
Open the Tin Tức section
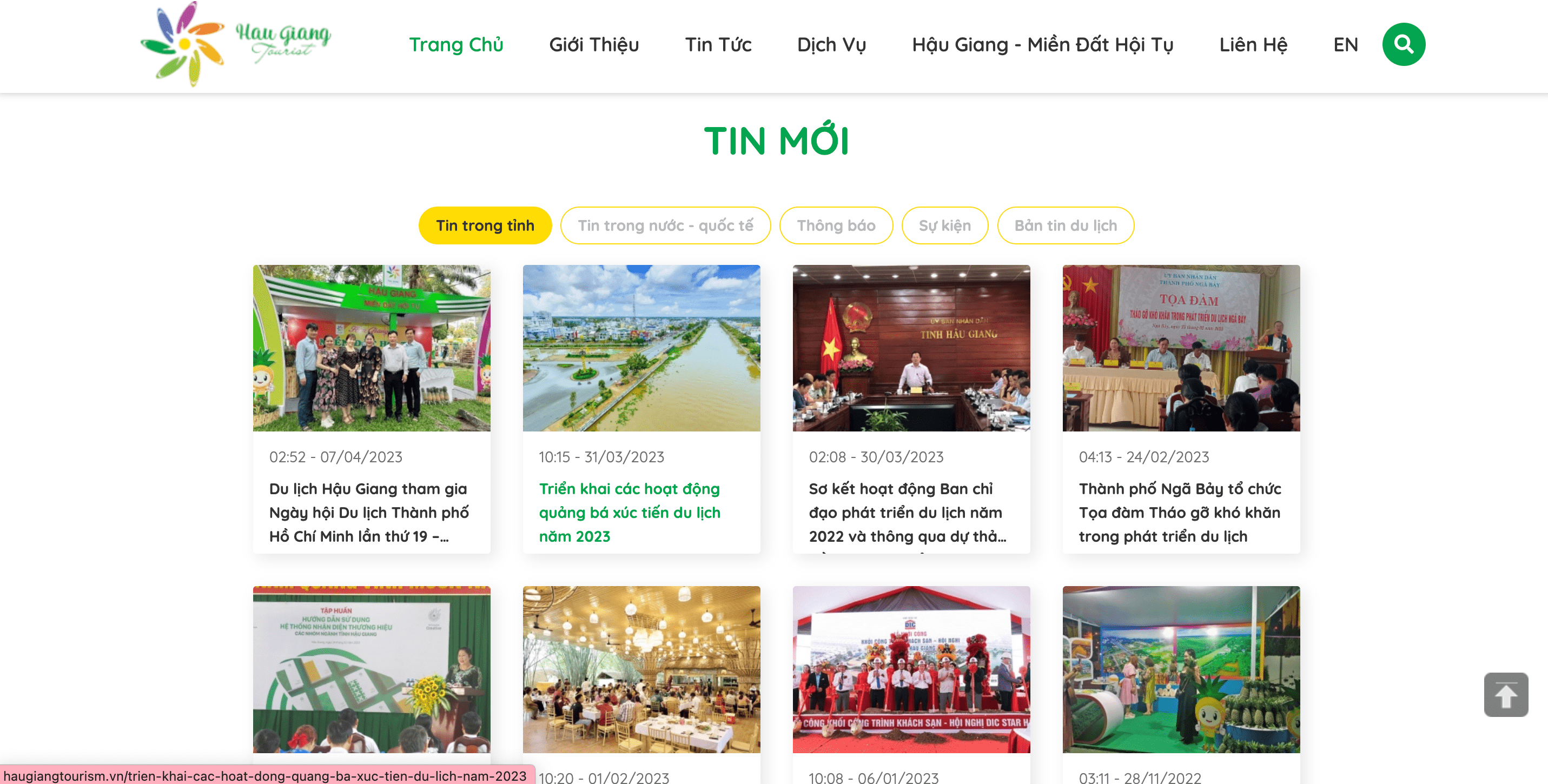(x=718, y=44)
